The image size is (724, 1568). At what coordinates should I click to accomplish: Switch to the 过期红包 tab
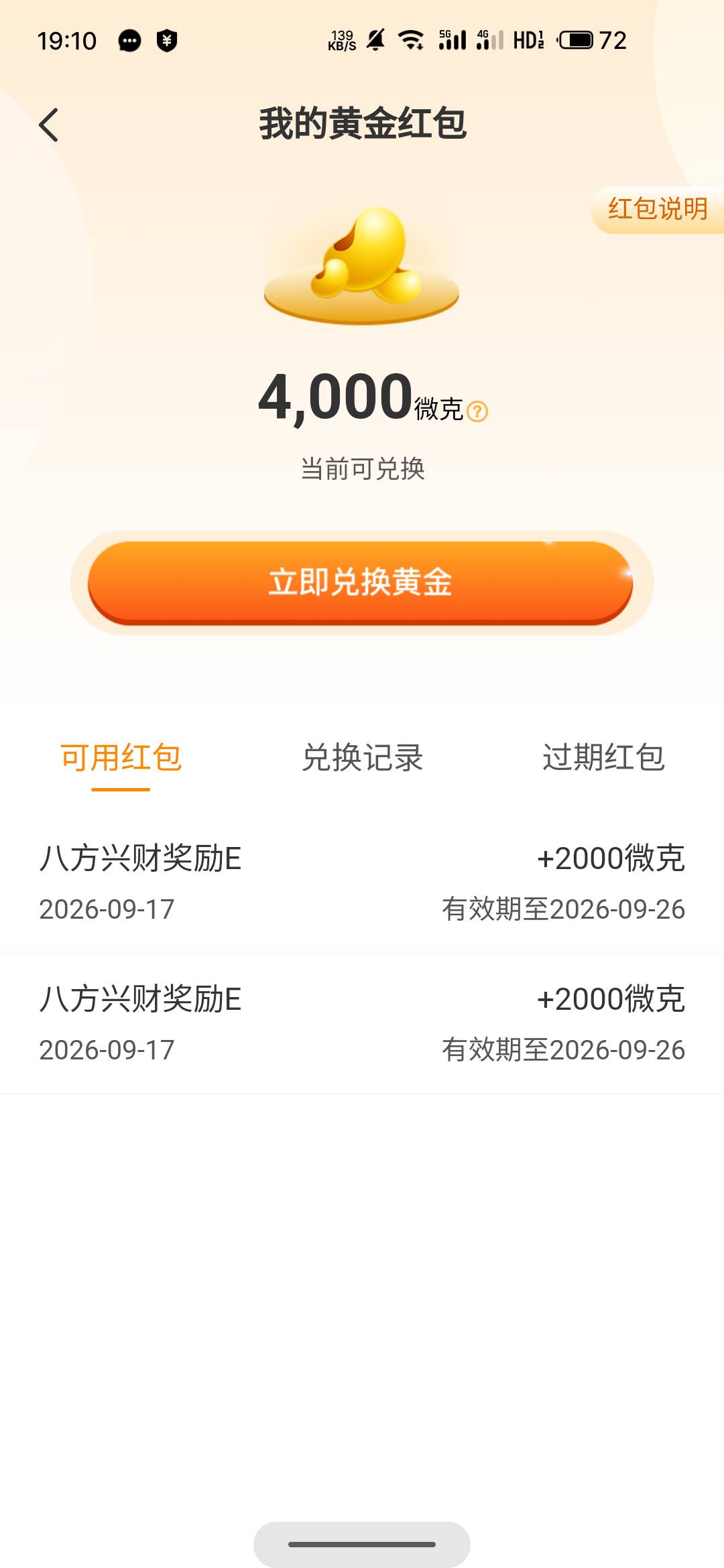click(x=603, y=758)
